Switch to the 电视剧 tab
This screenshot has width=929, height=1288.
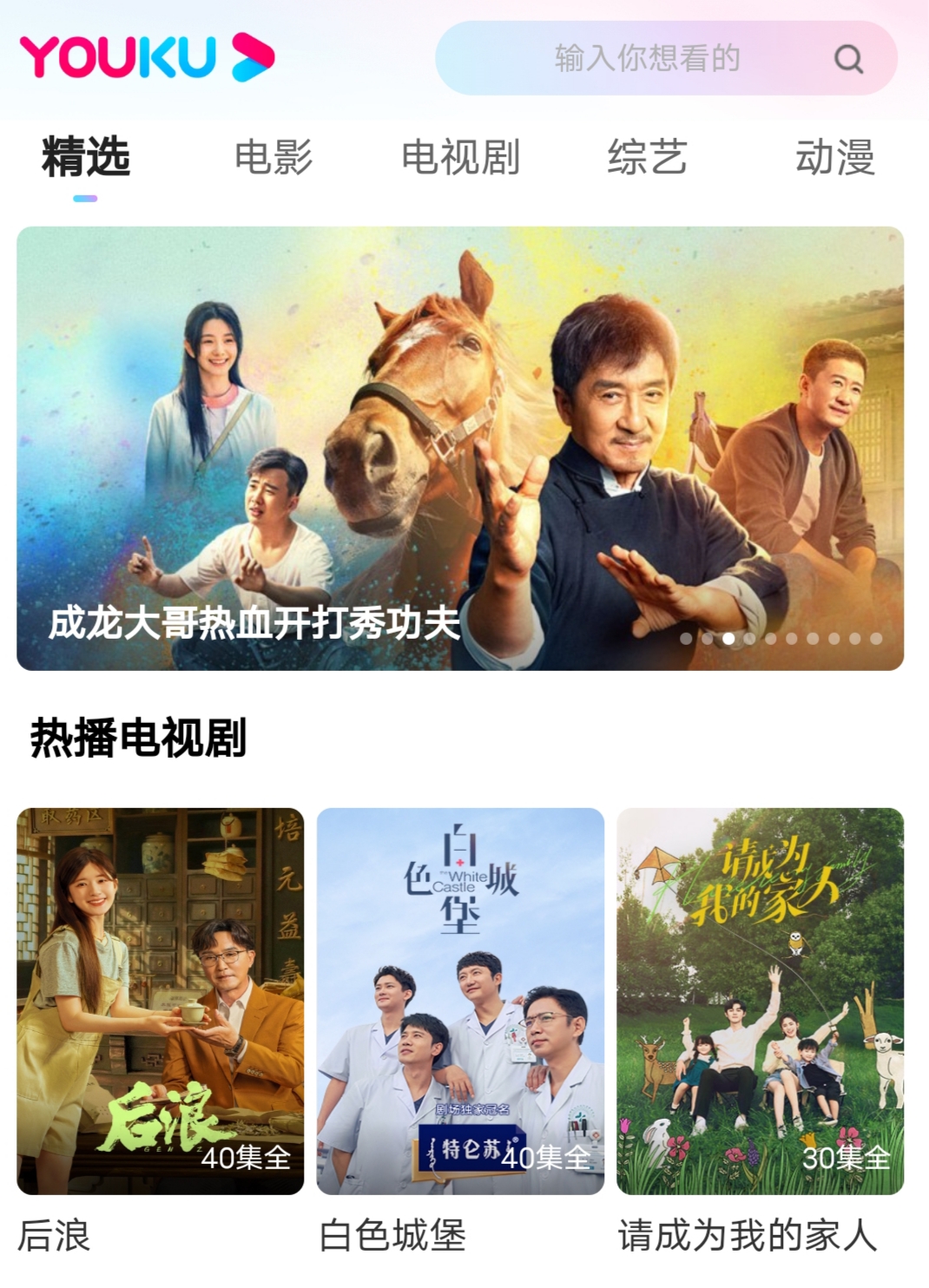[x=460, y=158]
